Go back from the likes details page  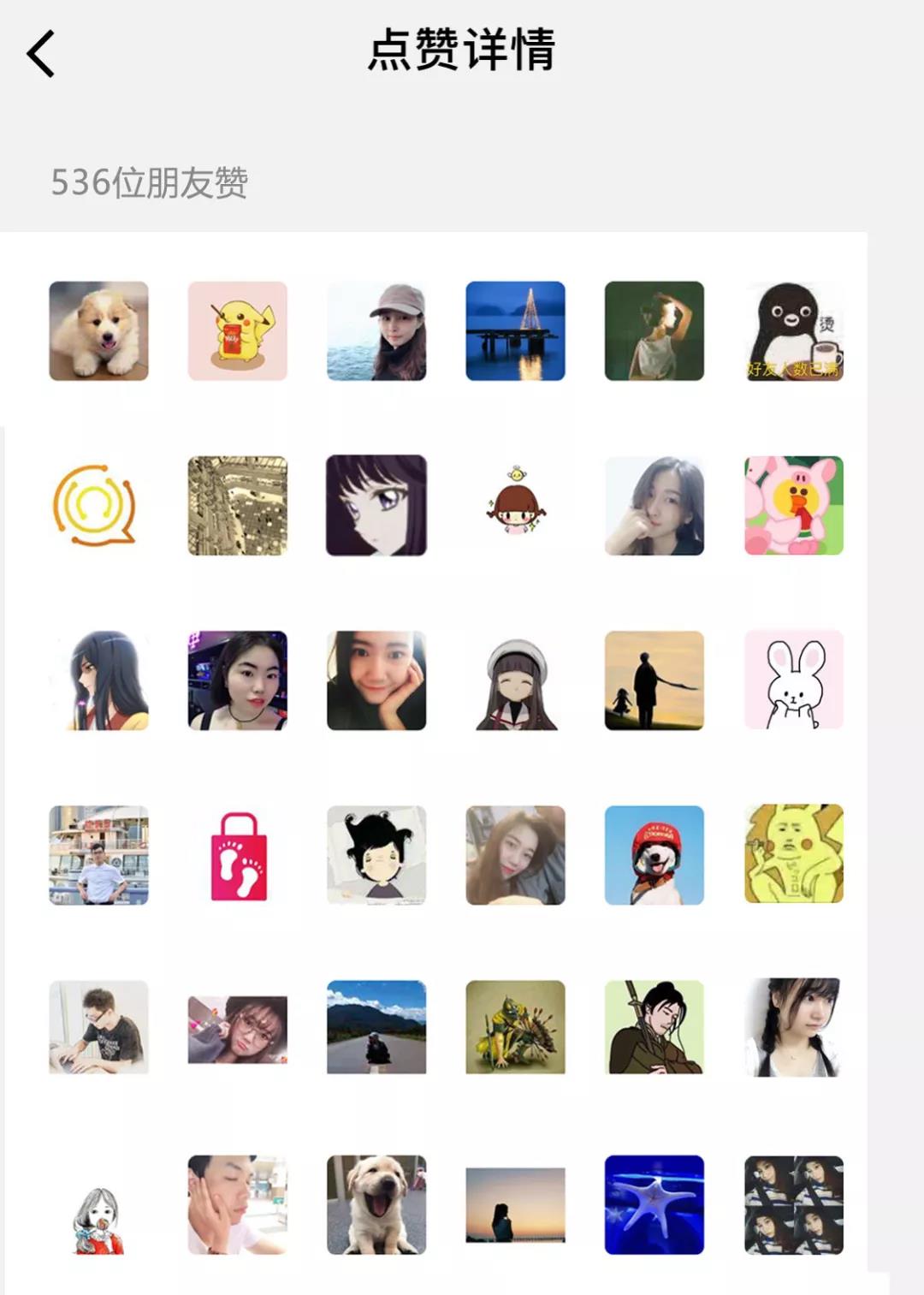coord(41,53)
